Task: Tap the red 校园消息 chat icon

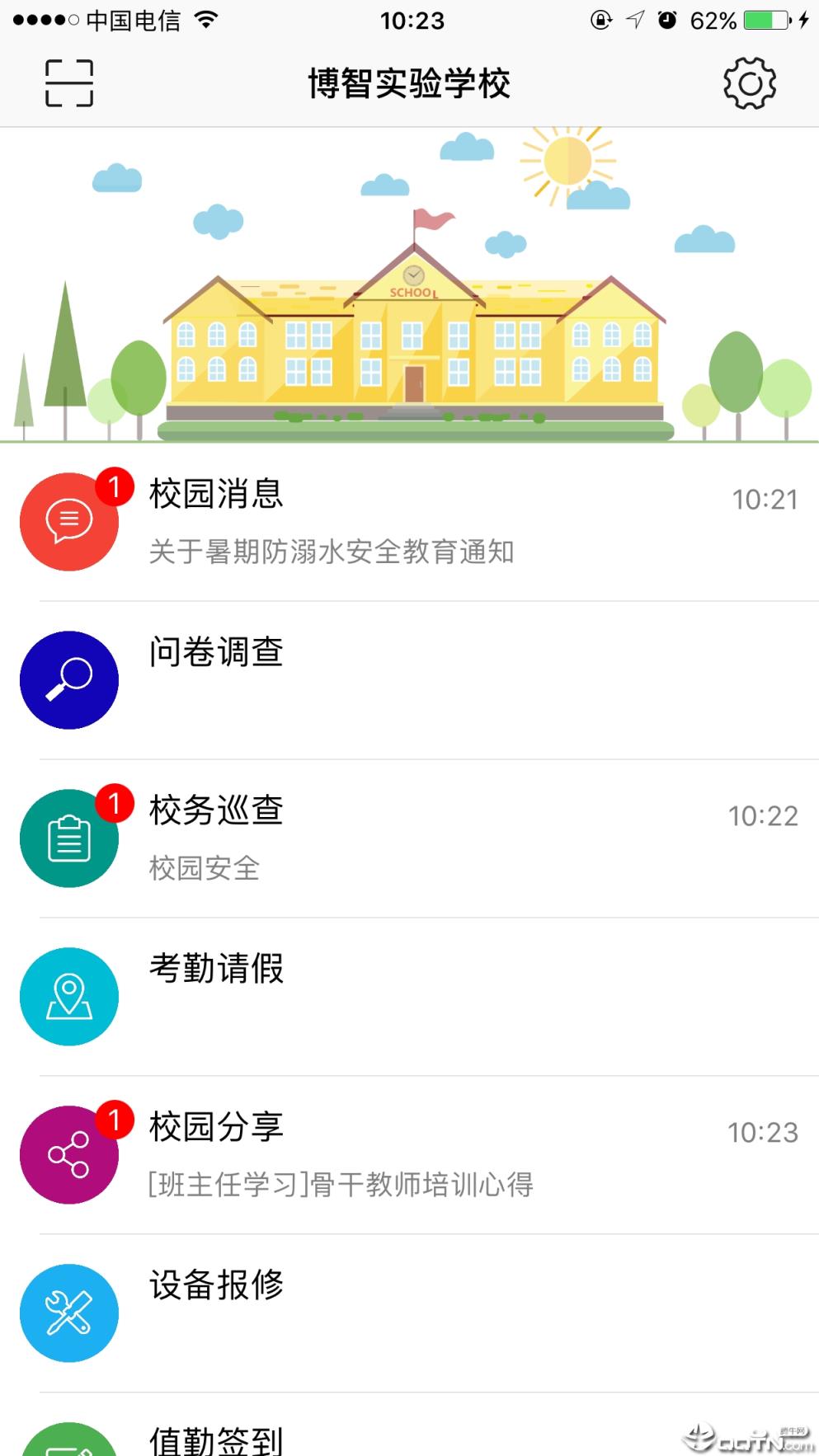Action: coord(69,521)
